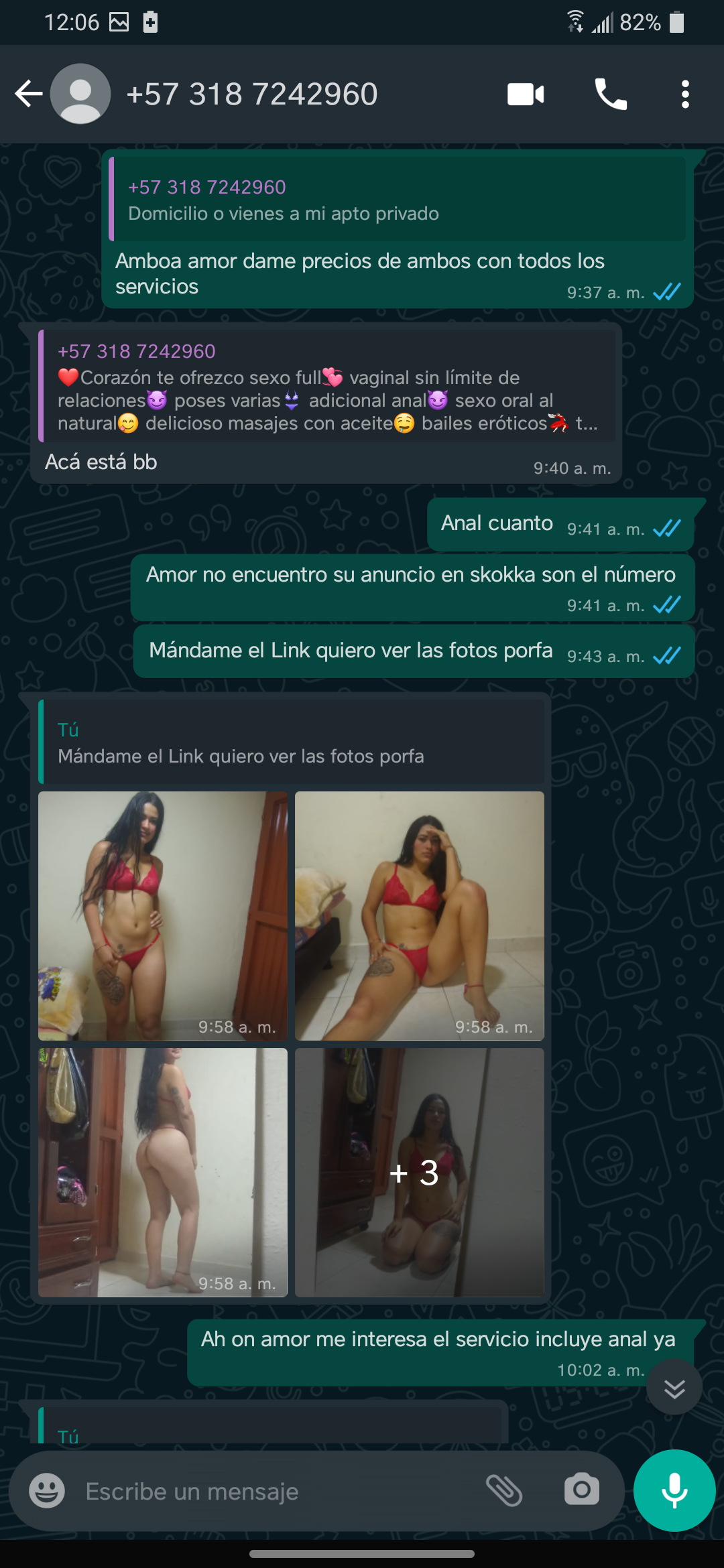Open the photo of the woman sitting on the floor
Image resolution: width=724 pixels, height=1568 pixels.
point(420,916)
